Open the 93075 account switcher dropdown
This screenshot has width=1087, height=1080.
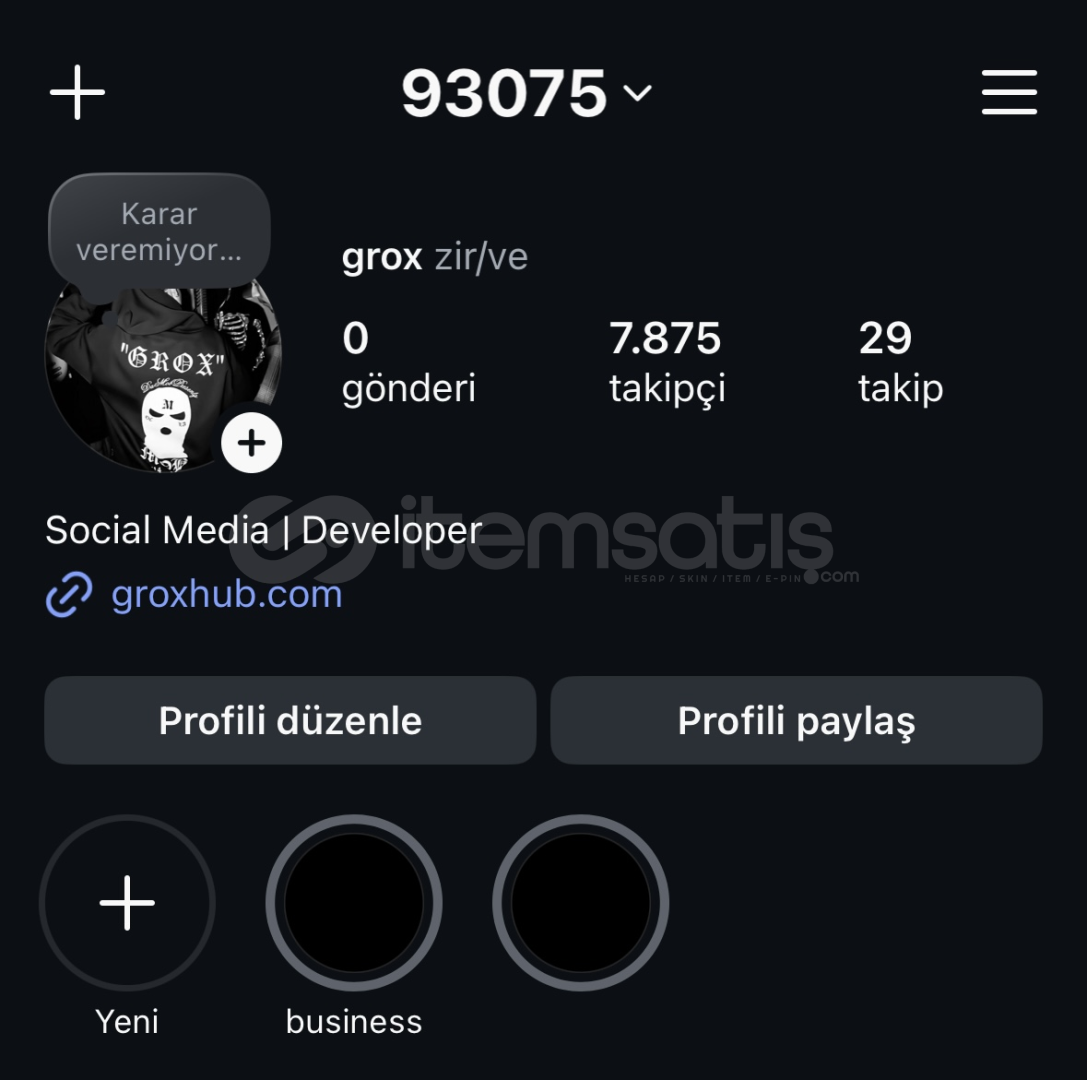tap(526, 94)
